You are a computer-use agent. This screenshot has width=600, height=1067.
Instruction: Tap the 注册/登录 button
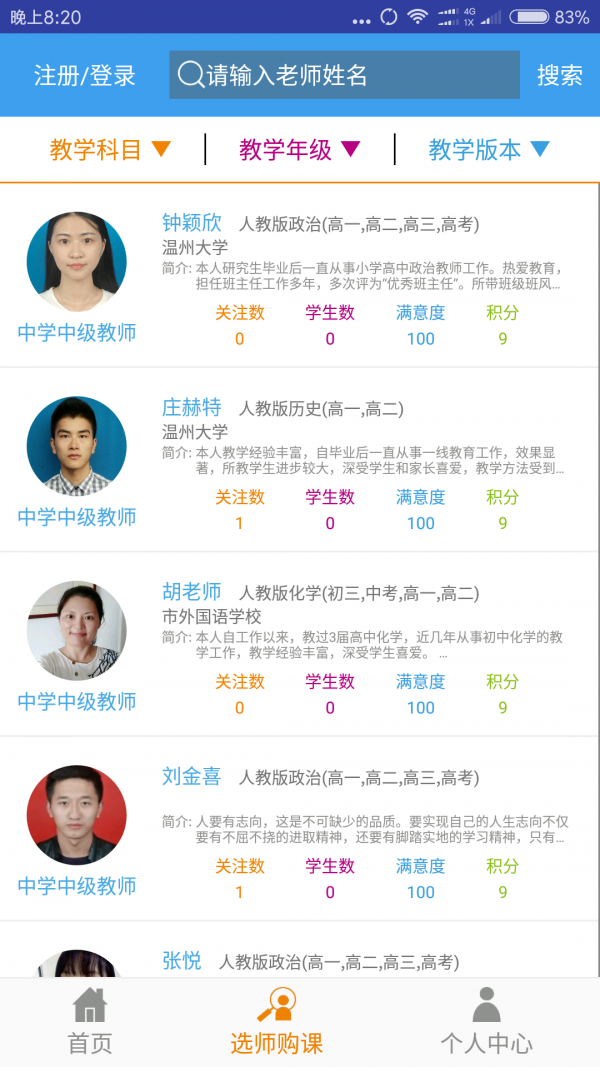point(85,75)
